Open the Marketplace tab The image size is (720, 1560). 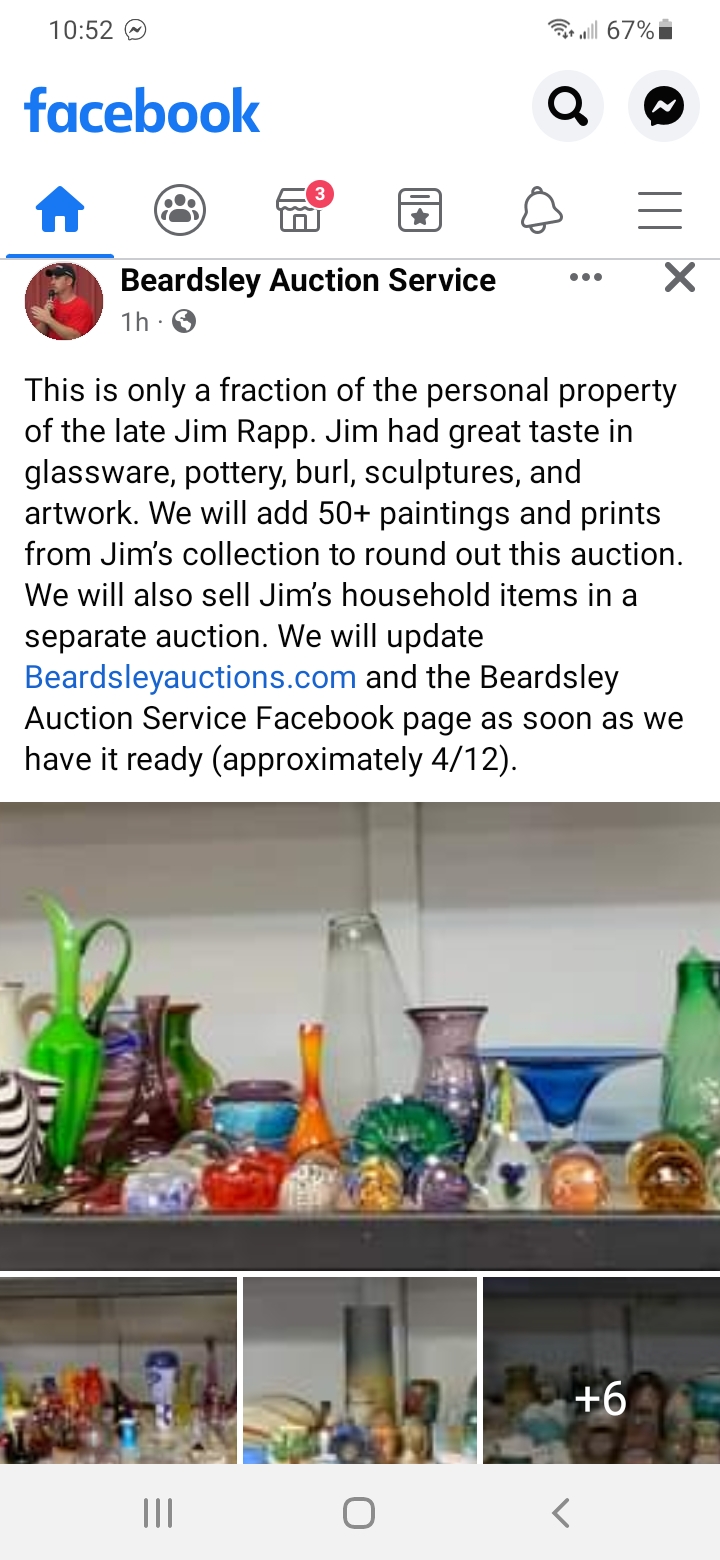pyautogui.click(x=300, y=211)
